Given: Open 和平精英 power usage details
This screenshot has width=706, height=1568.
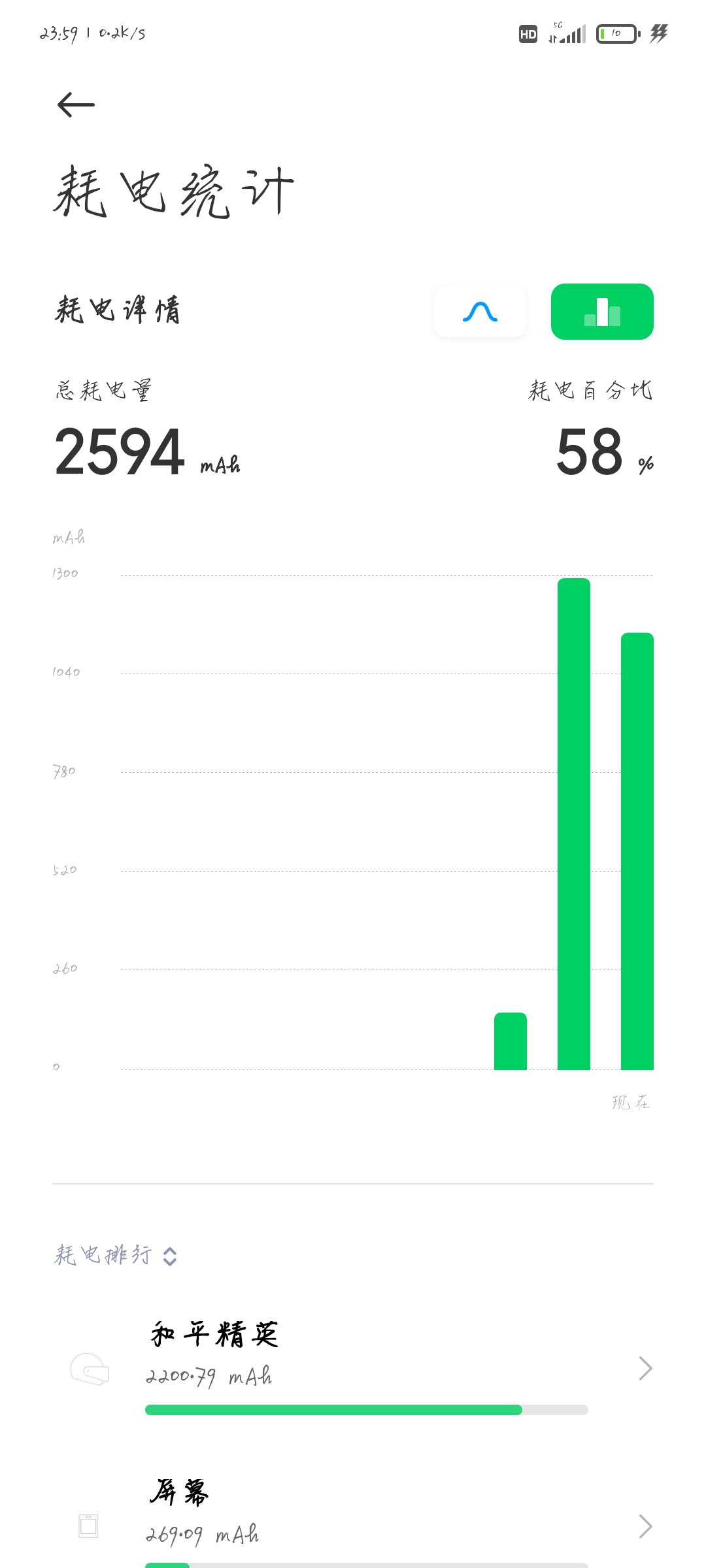Looking at the screenshot, I should pos(353,1368).
